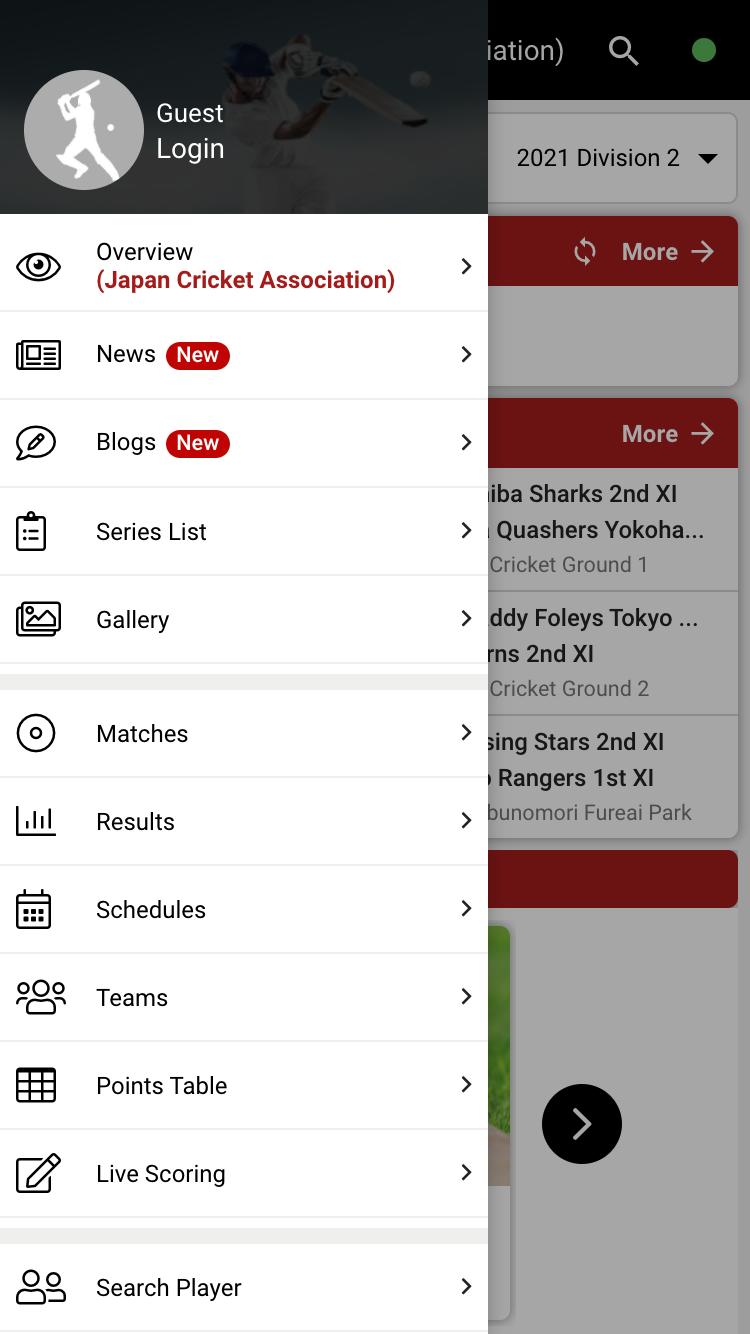750x1334 pixels.
Task: View the Gallery
Action: pyautogui.click(x=244, y=619)
